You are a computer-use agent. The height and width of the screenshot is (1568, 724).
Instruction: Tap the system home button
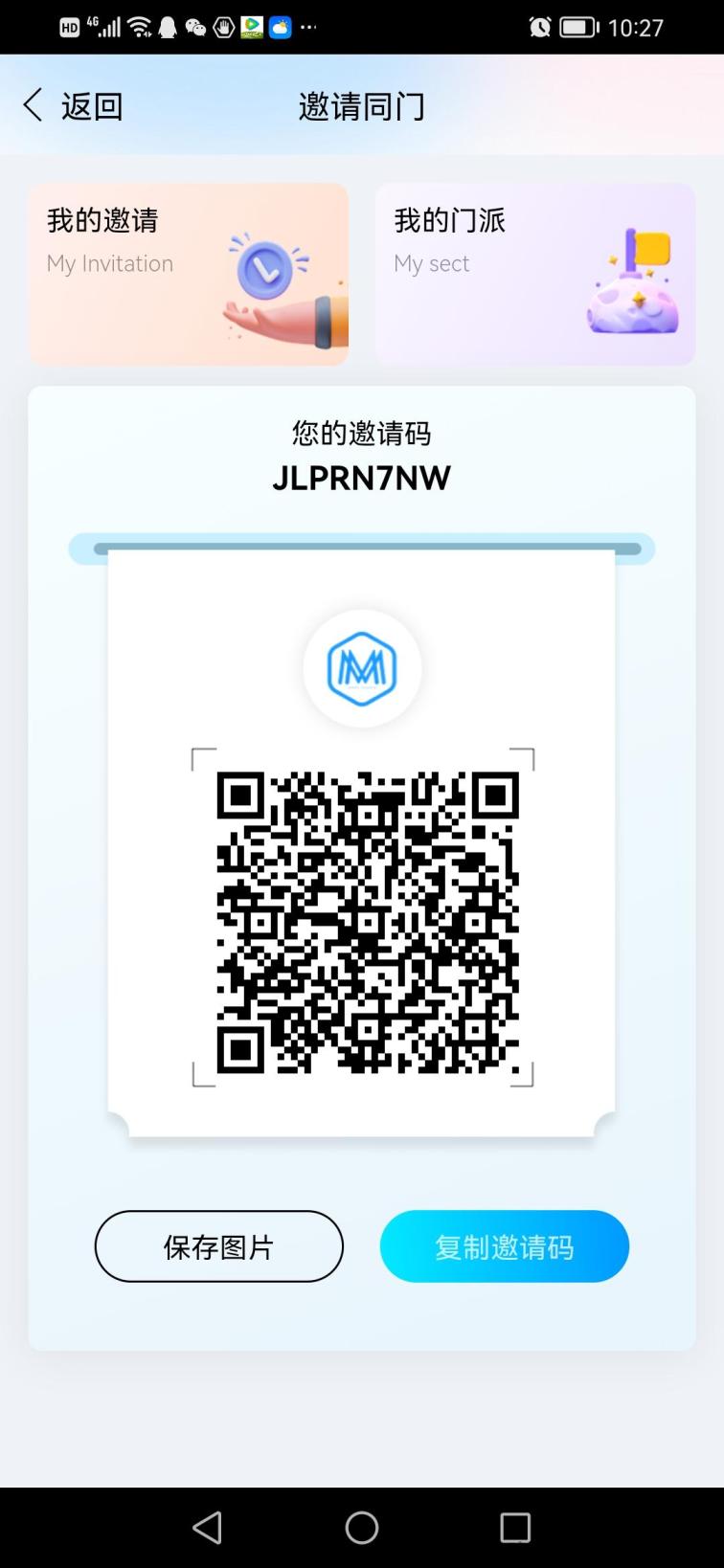[x=362, y=1527]
